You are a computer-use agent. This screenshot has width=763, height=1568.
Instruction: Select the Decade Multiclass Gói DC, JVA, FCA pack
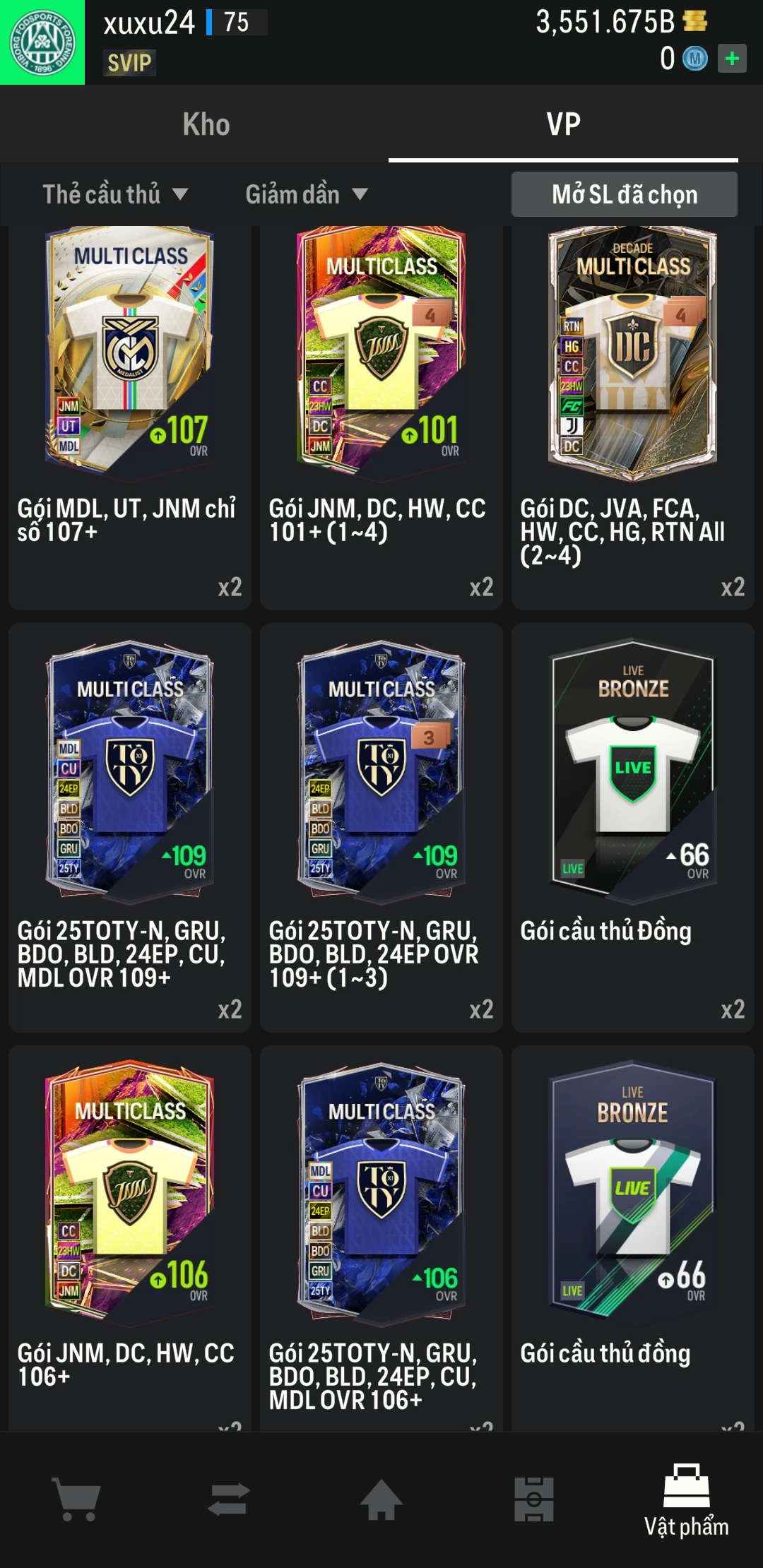(x=633, y=417)
